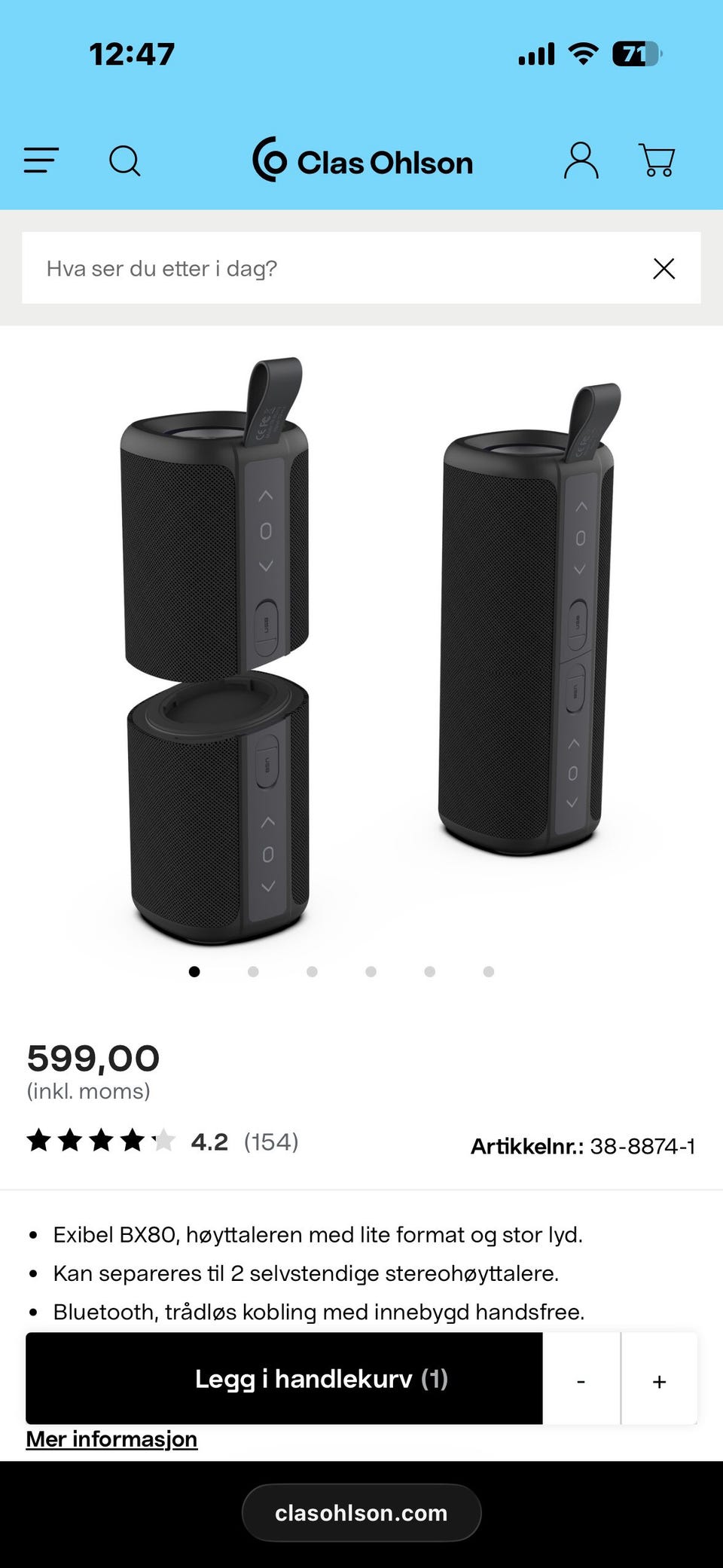This screenshot has height=1568, width=723.
Task: Show the last product image via dot
Action: pyautogui.click(x=489, y=971)
